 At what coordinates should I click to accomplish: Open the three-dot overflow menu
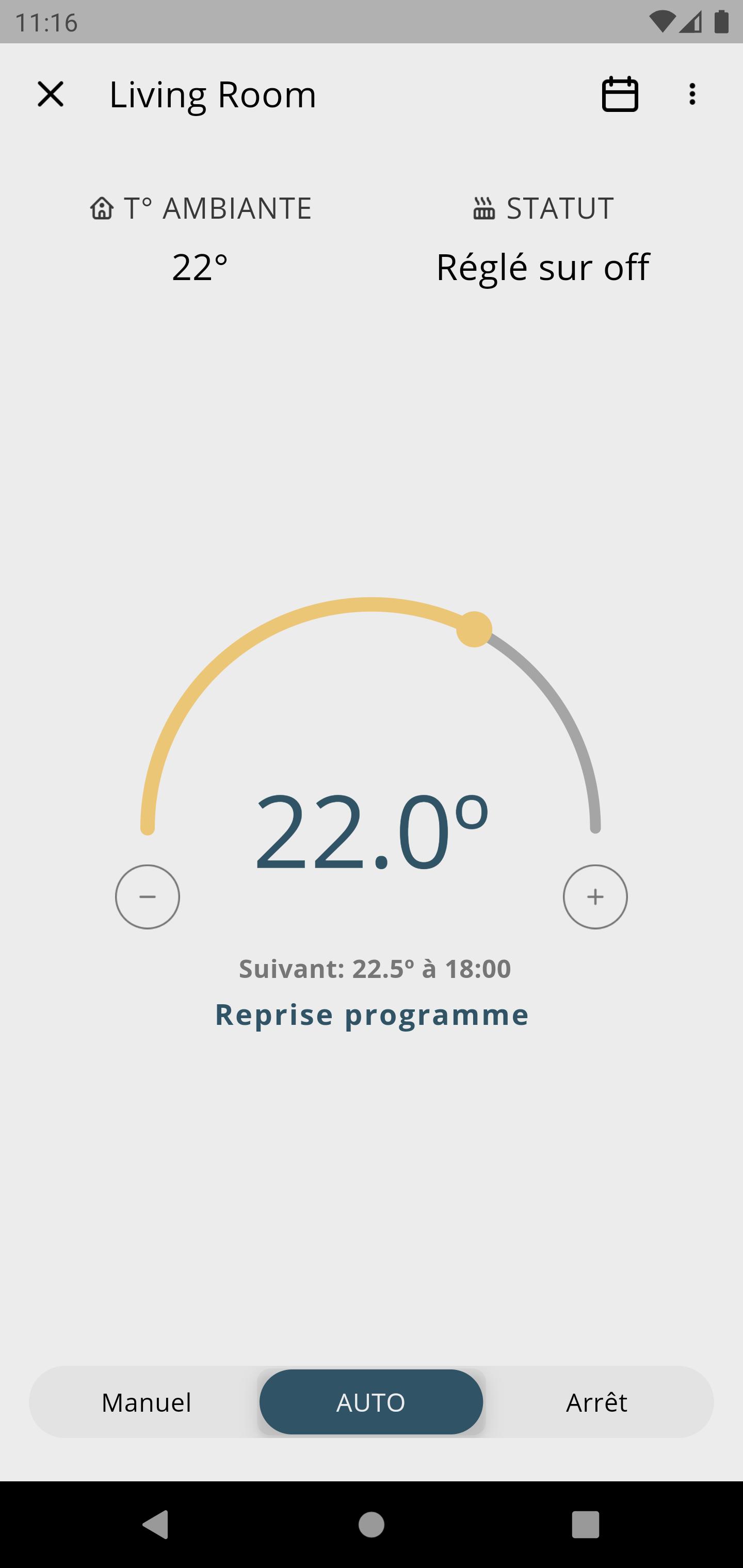click(x=692, y=94)
